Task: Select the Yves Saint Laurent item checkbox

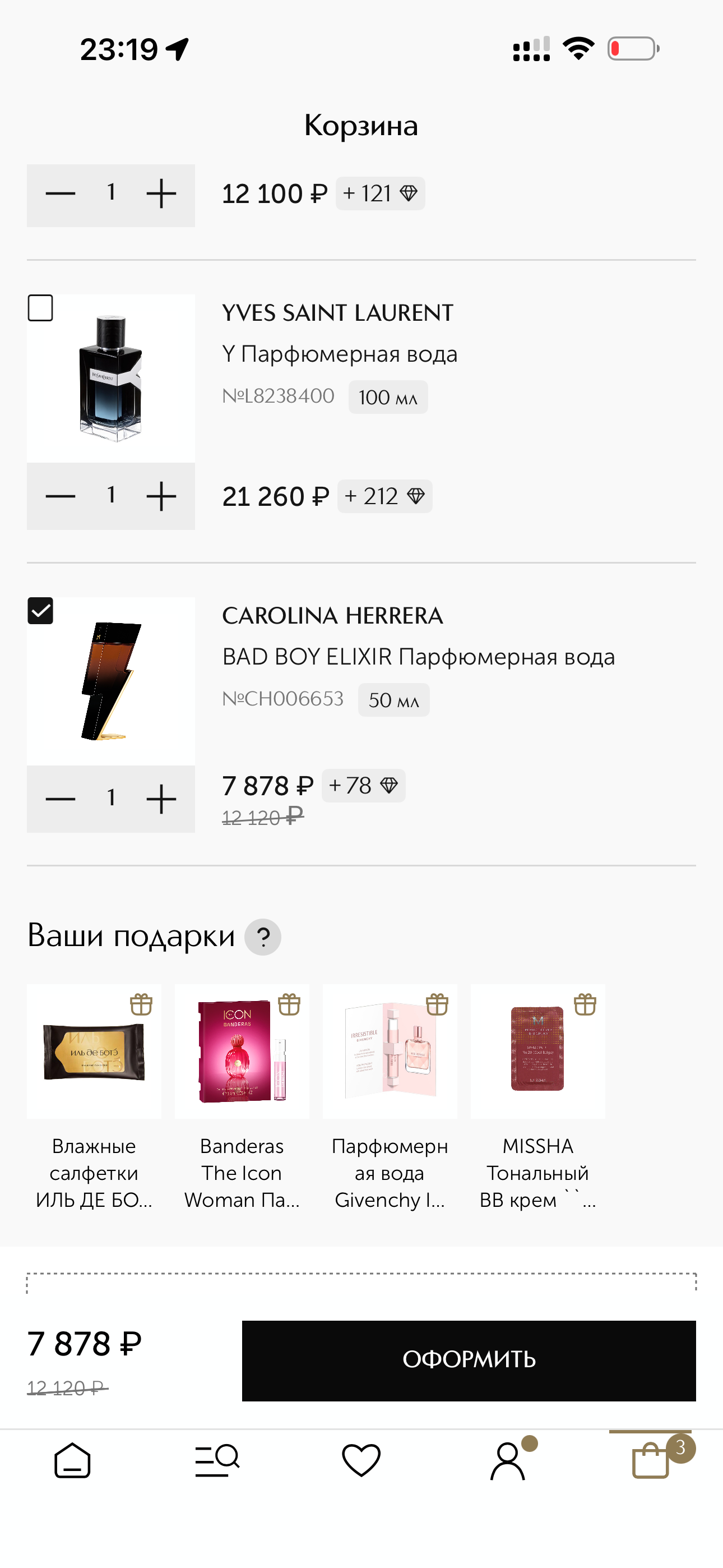Action: [40, 308]
